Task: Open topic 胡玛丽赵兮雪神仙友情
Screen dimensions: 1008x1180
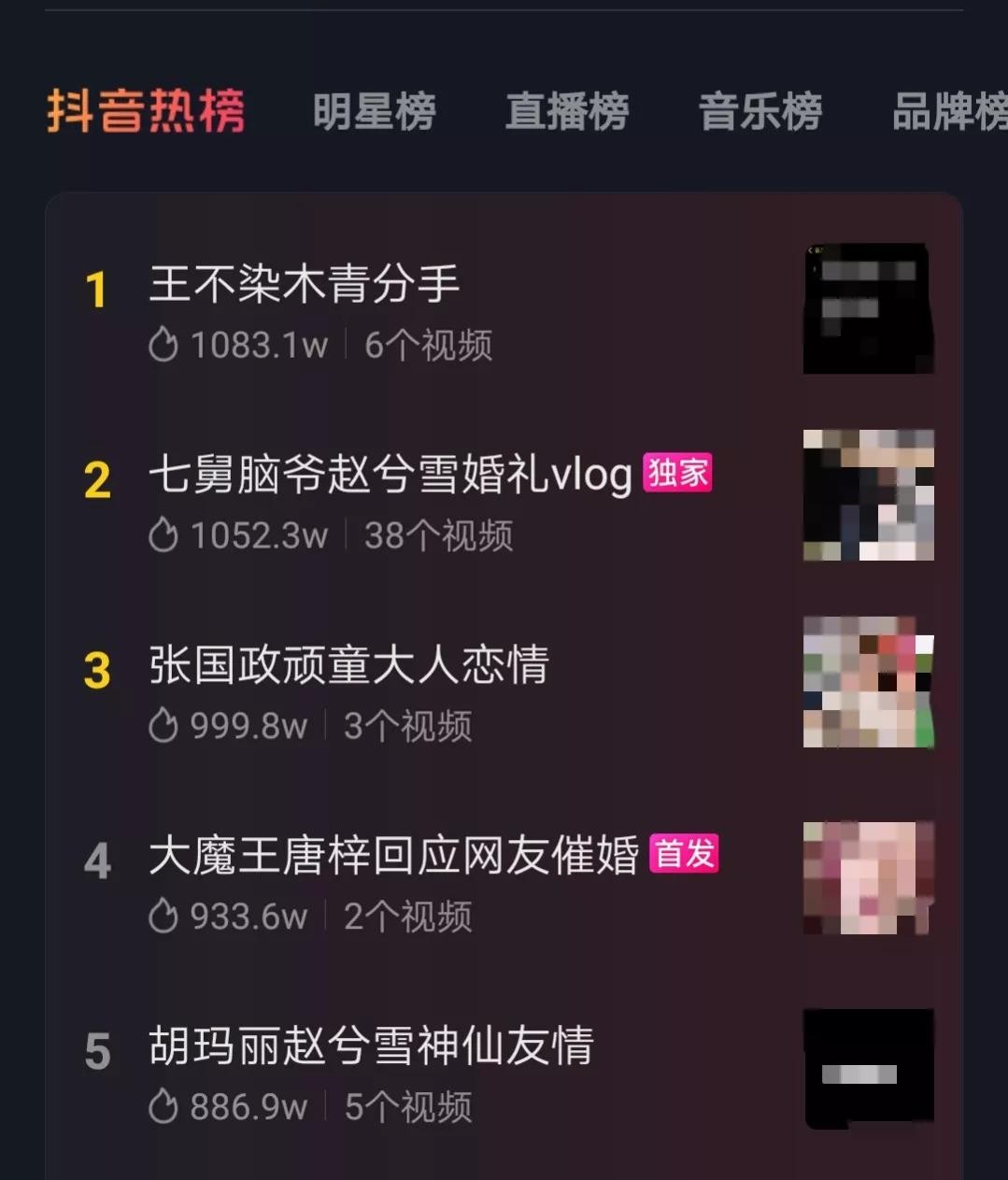Action: (x=371, y=1046)
